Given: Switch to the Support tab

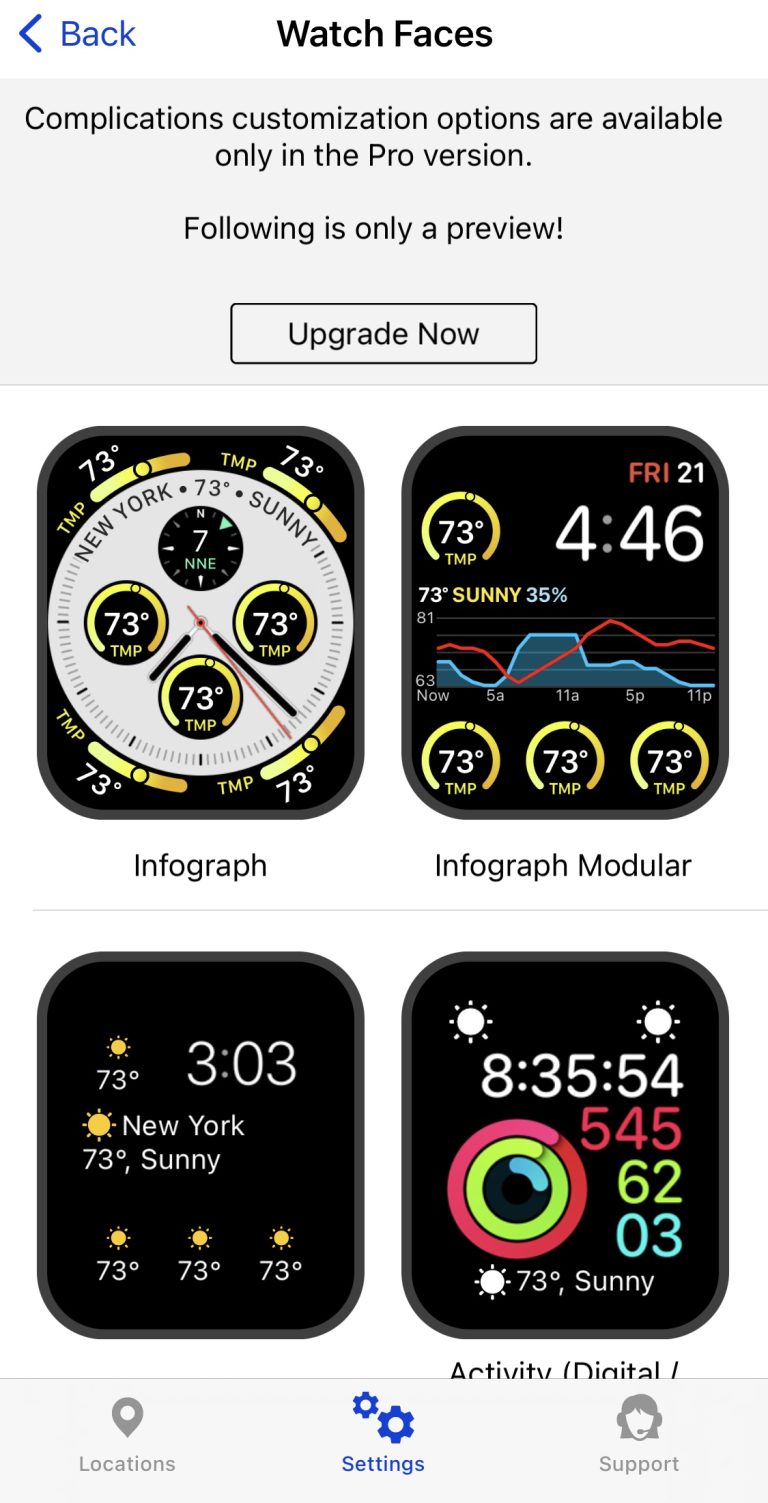Looking at the screenshot, I should pyautogui.click(x=639, y=1440).
